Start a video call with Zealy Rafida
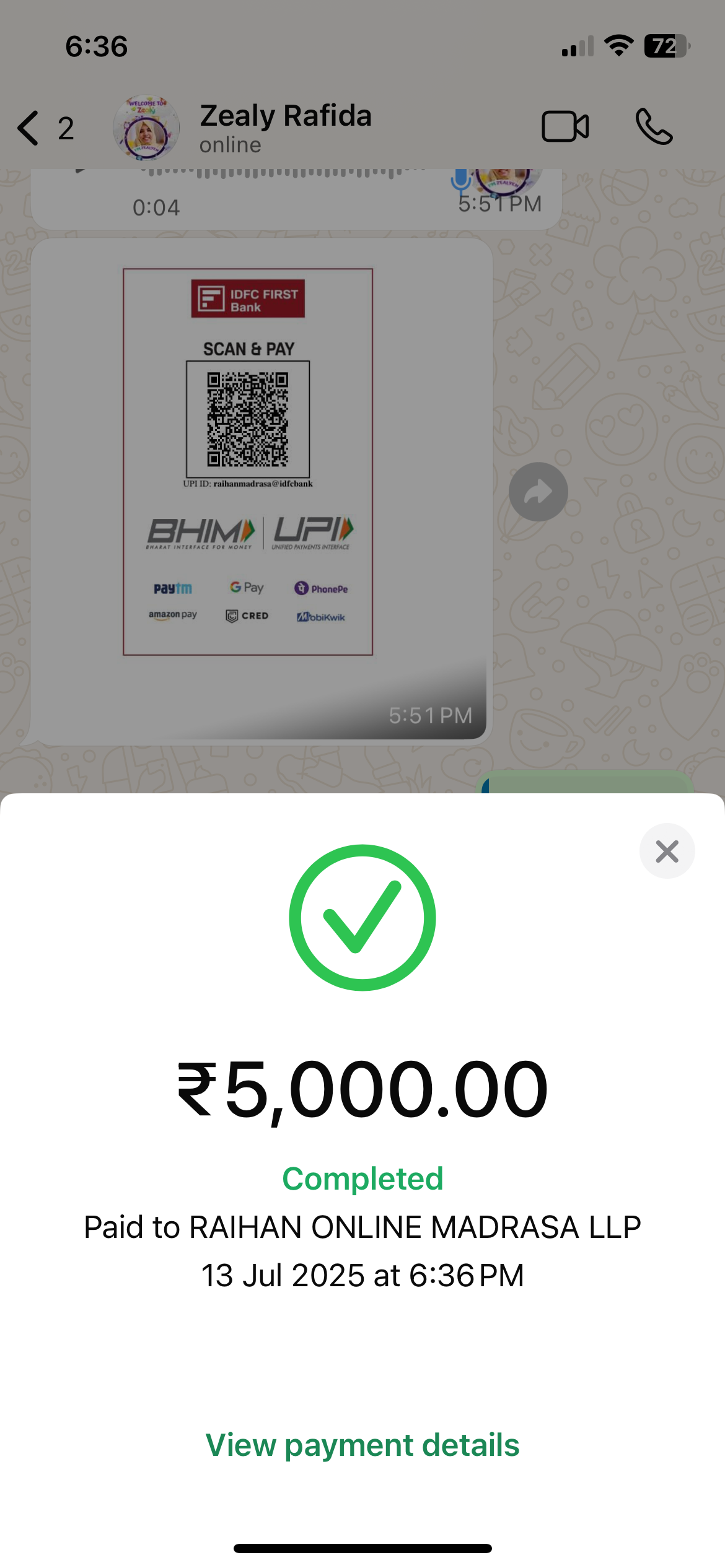The image size is (725, 1568). pos(565,127)
